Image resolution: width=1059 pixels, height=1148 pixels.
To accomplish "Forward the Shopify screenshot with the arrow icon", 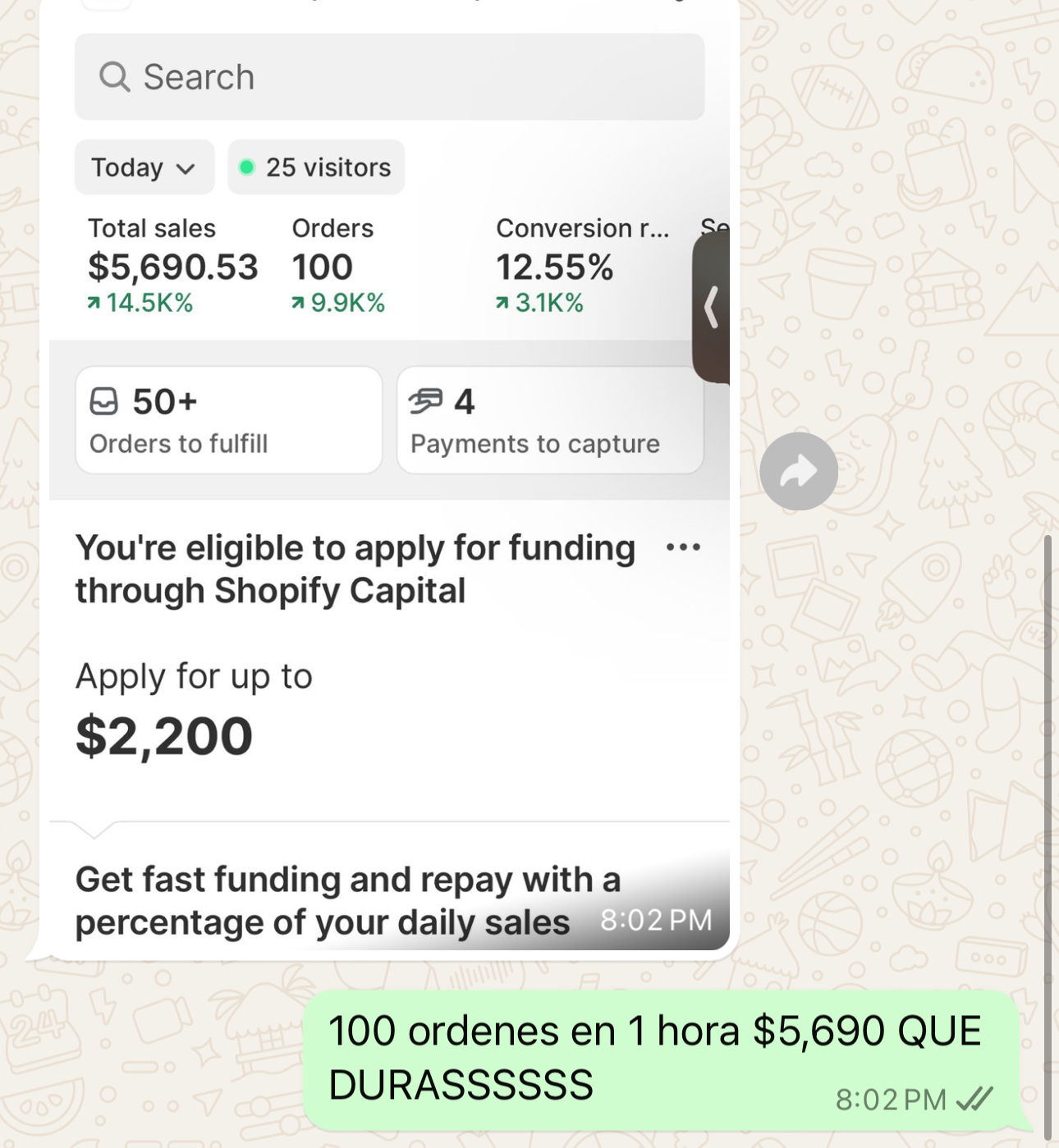I will coord(798,472).
